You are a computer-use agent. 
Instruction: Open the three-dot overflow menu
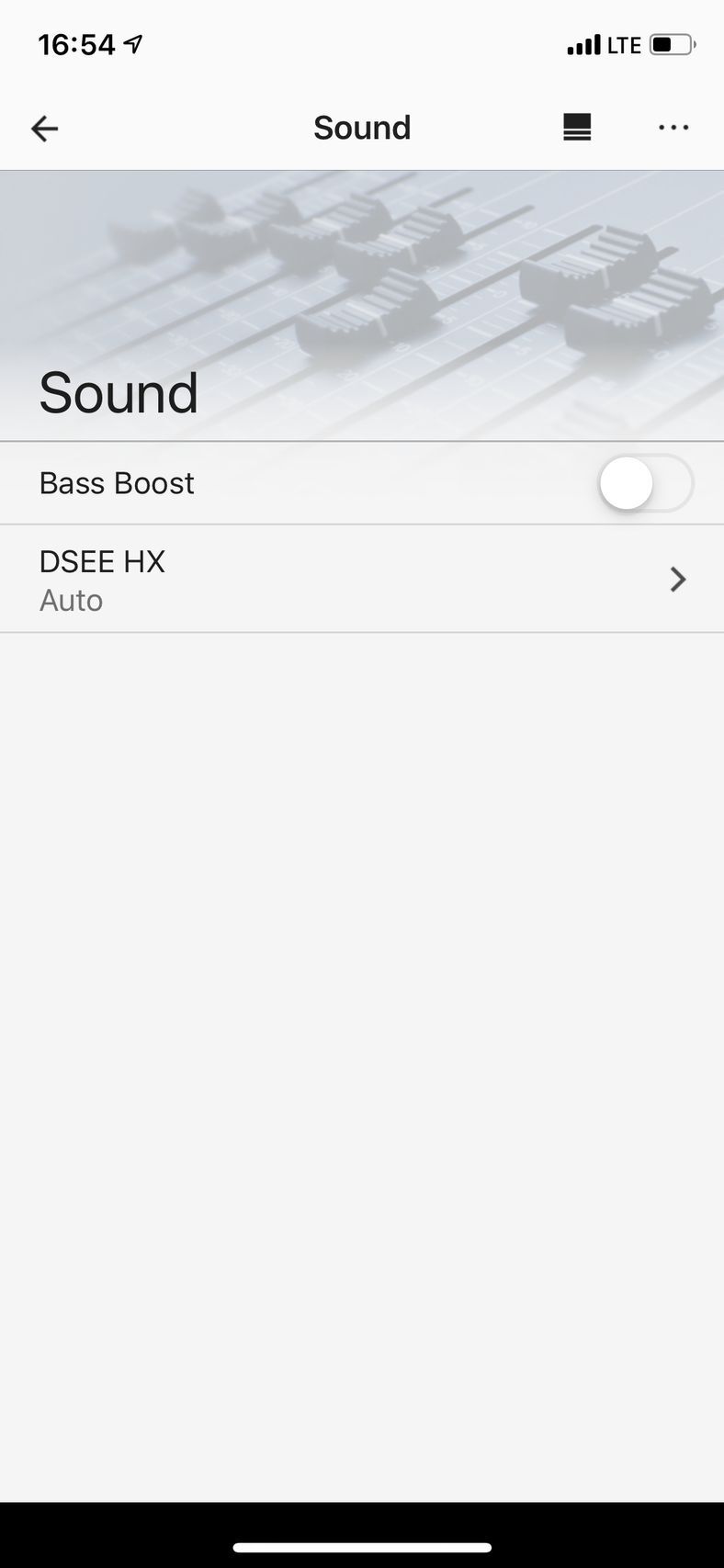(x=673, y=128)
